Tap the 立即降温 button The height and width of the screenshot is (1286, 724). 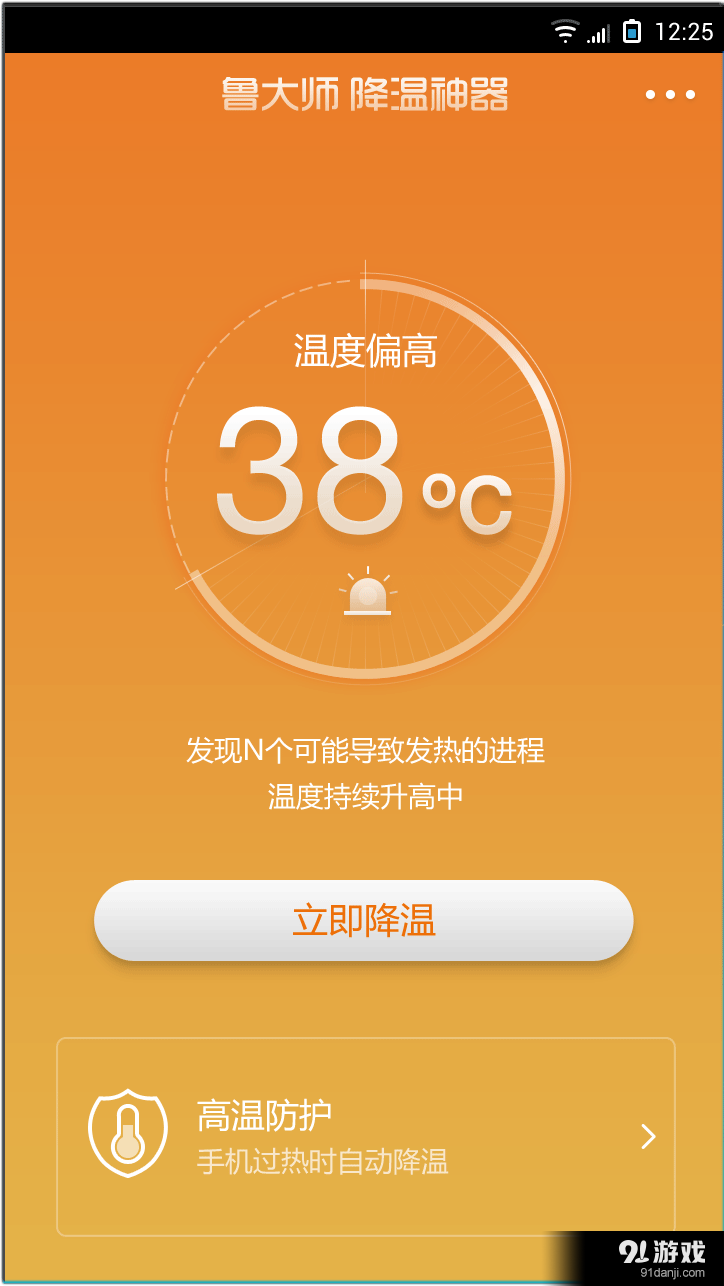364,920
